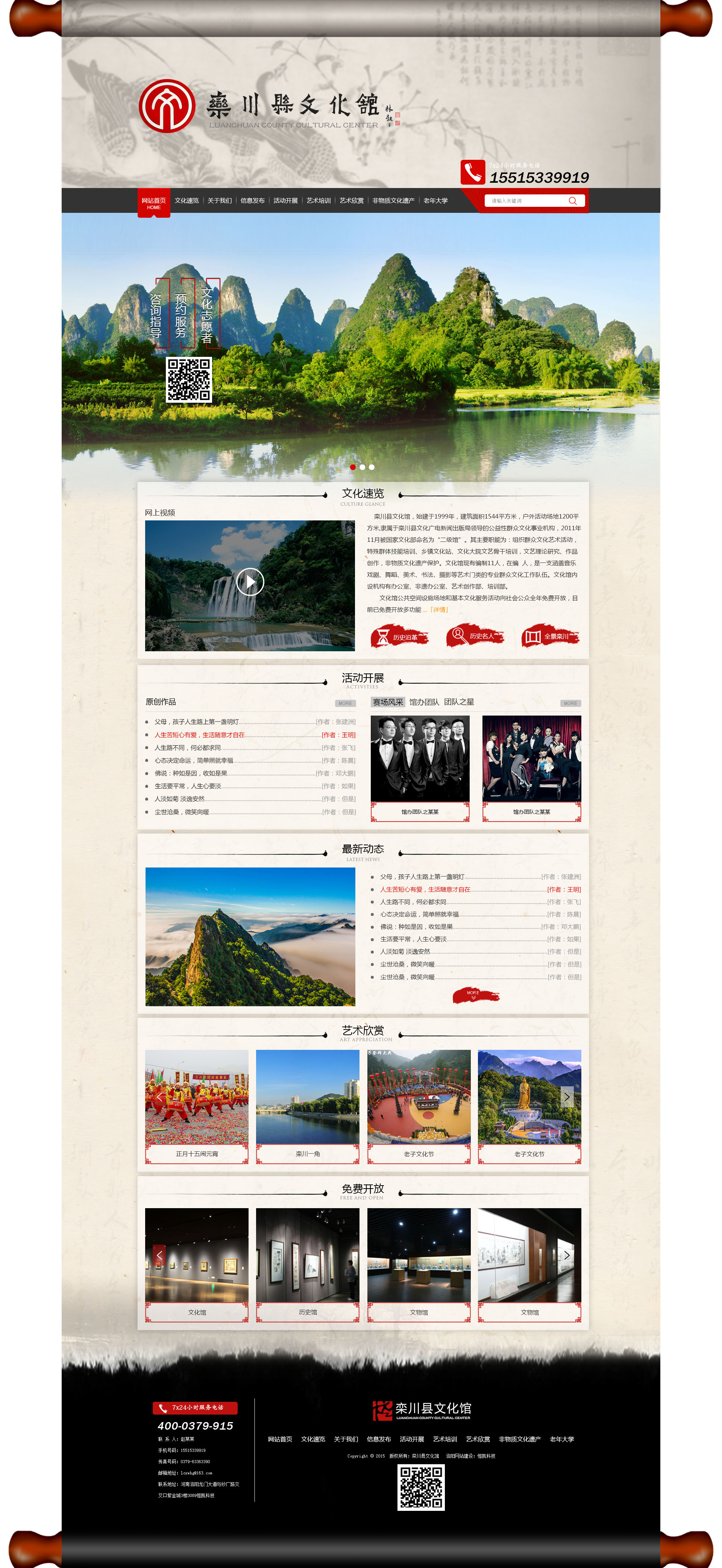Open article 人生路不同，何必都求同 under 原创作品
Screen dimensions: 722x1568
(x=188, y=748)
